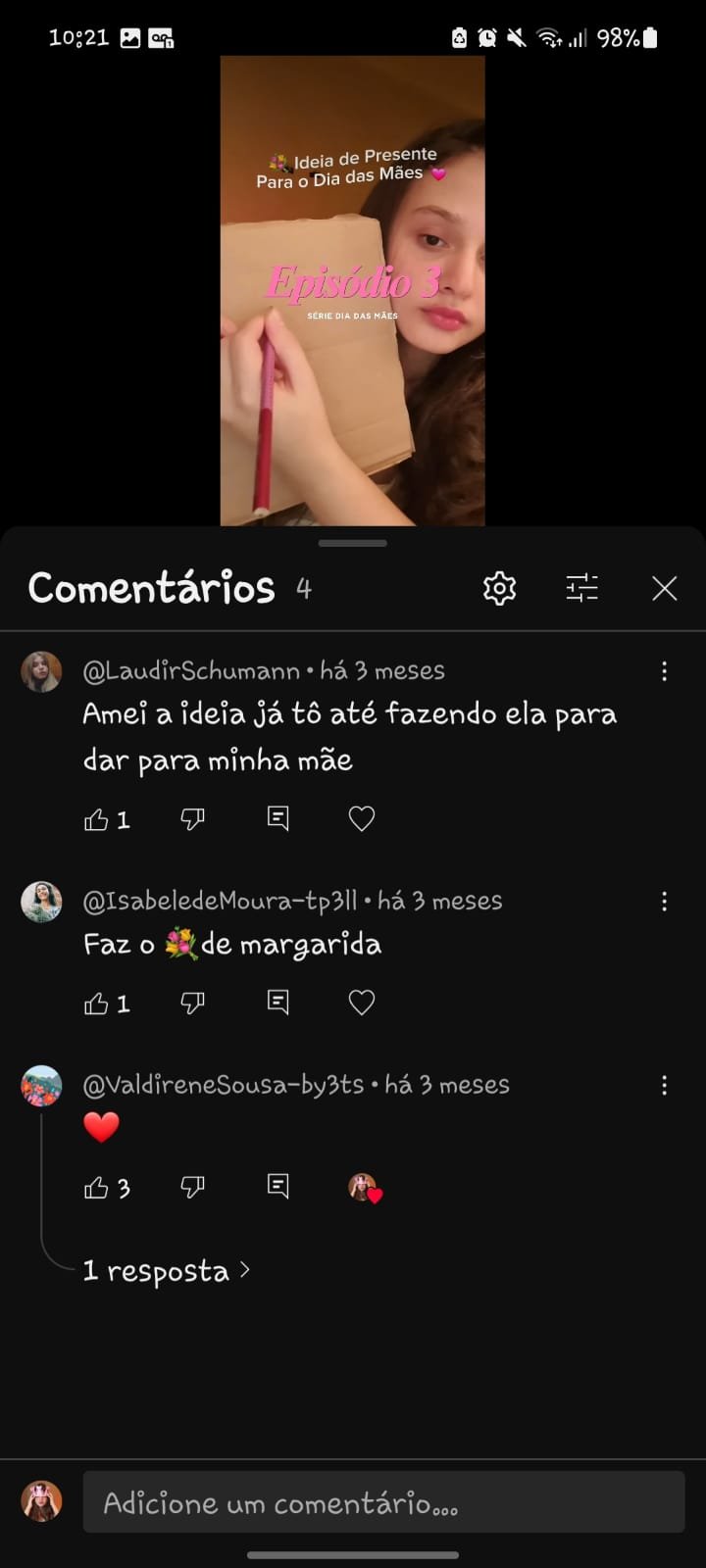
Task: Give a heart to IsabeledeMoura's comment
Action: 362,1004
